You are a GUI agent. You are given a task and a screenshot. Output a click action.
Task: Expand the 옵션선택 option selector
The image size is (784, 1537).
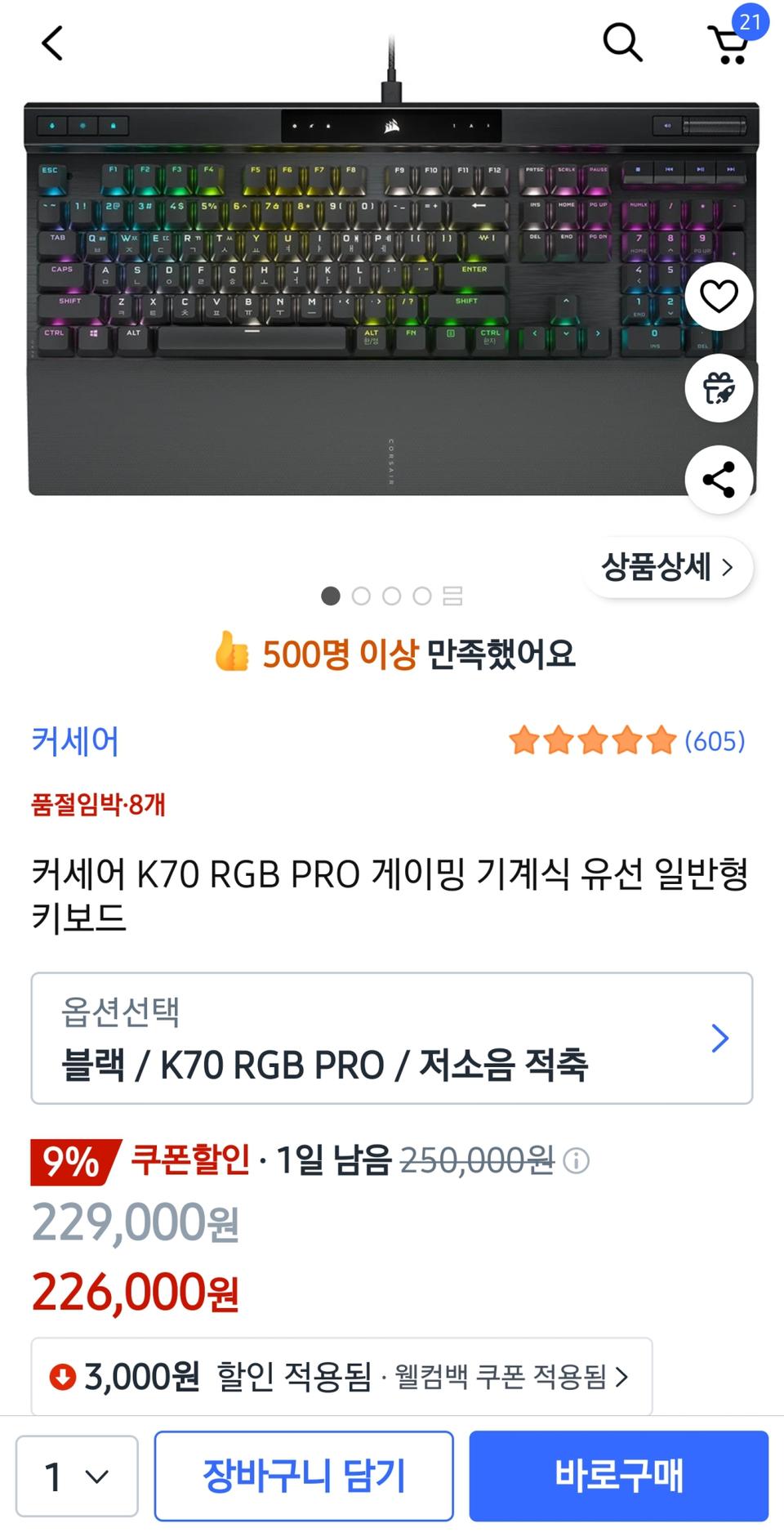coord(392,1038)
